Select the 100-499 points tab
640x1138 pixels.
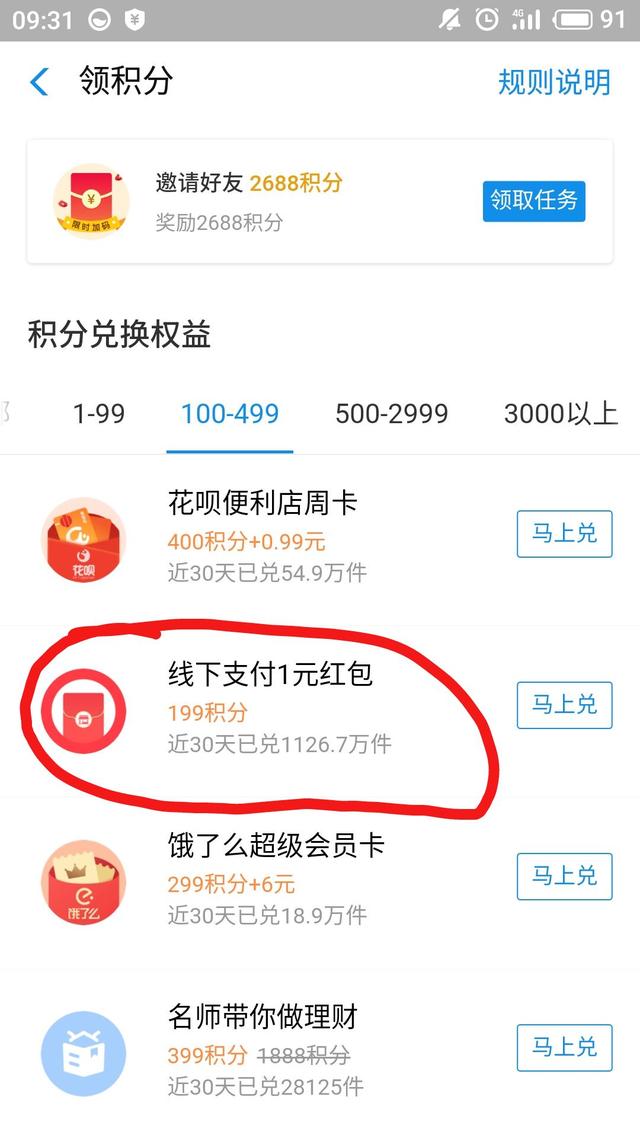point(229,414)
